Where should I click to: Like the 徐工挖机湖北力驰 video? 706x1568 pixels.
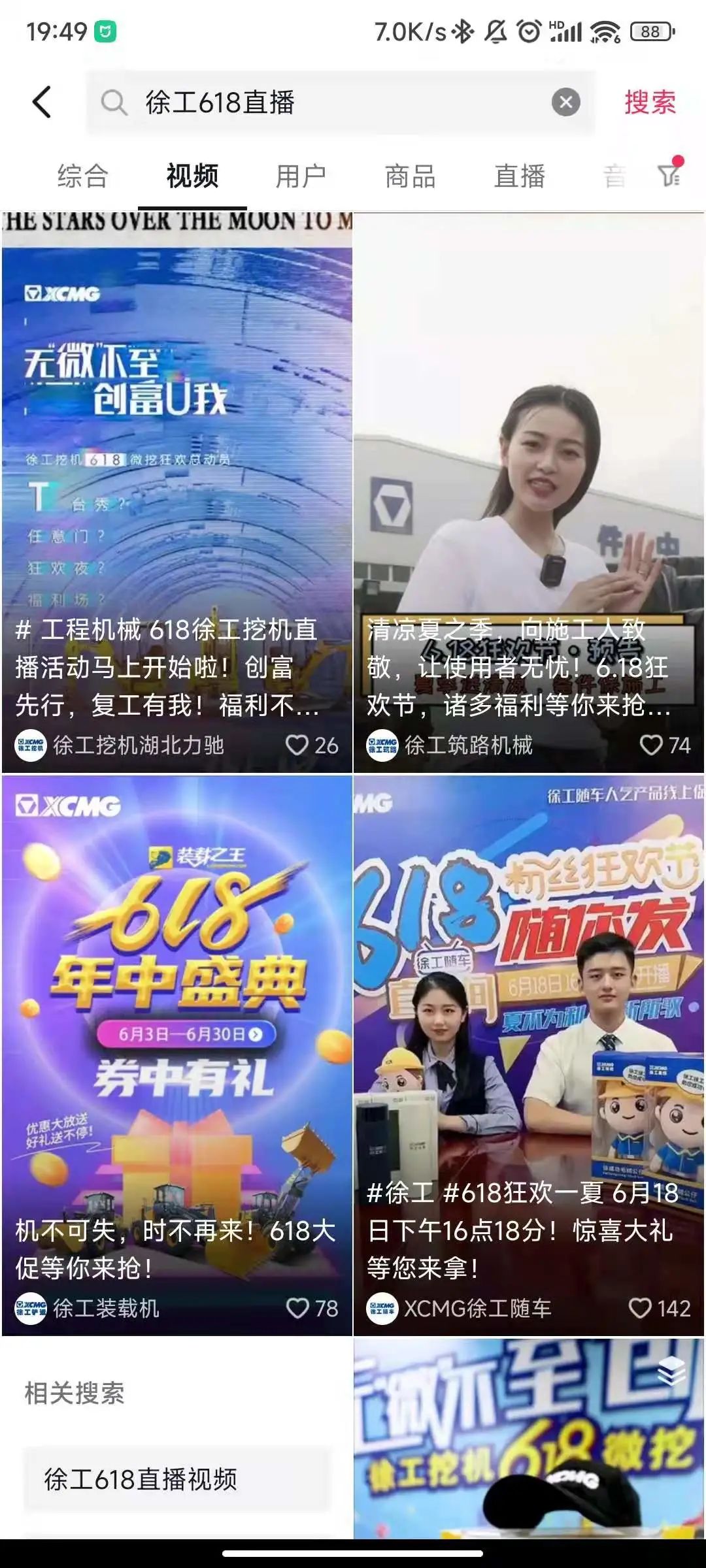click(297, 745)
